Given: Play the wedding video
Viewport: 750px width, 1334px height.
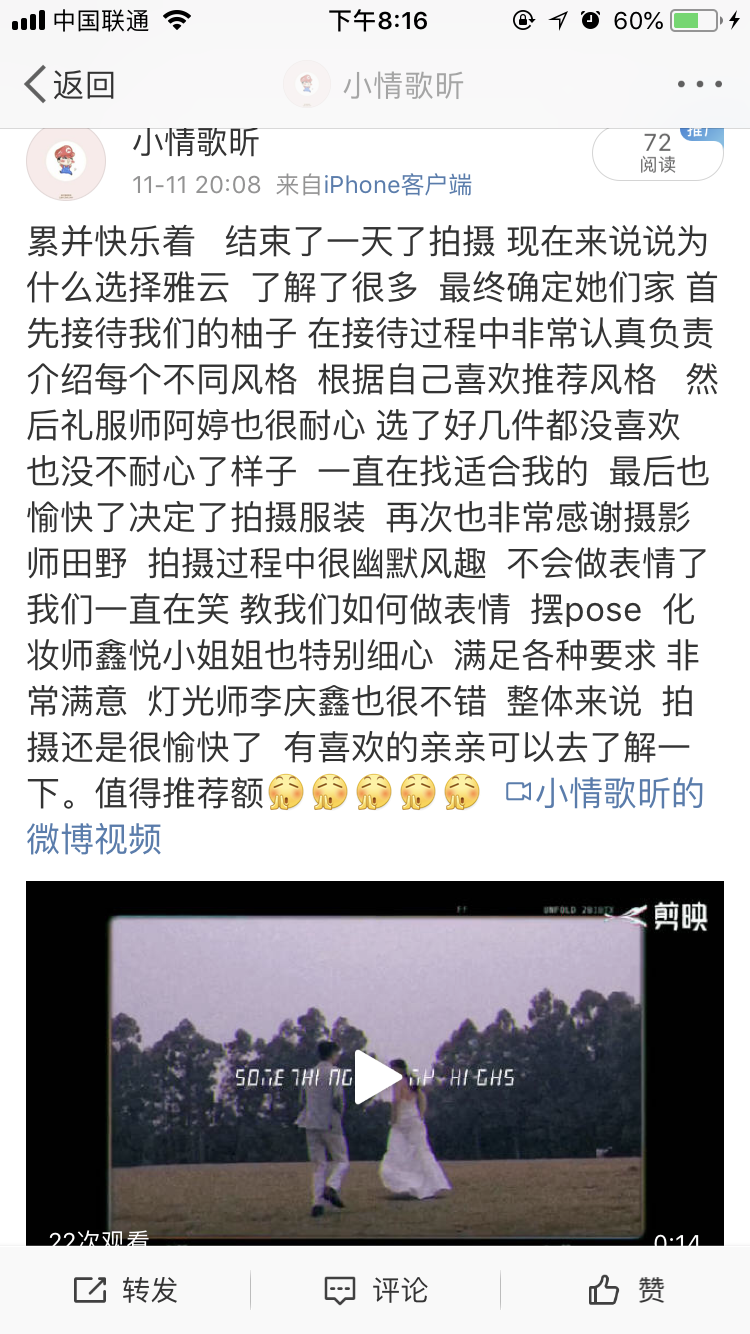Looking at the screenshot, I should (x=376, y=1077).
